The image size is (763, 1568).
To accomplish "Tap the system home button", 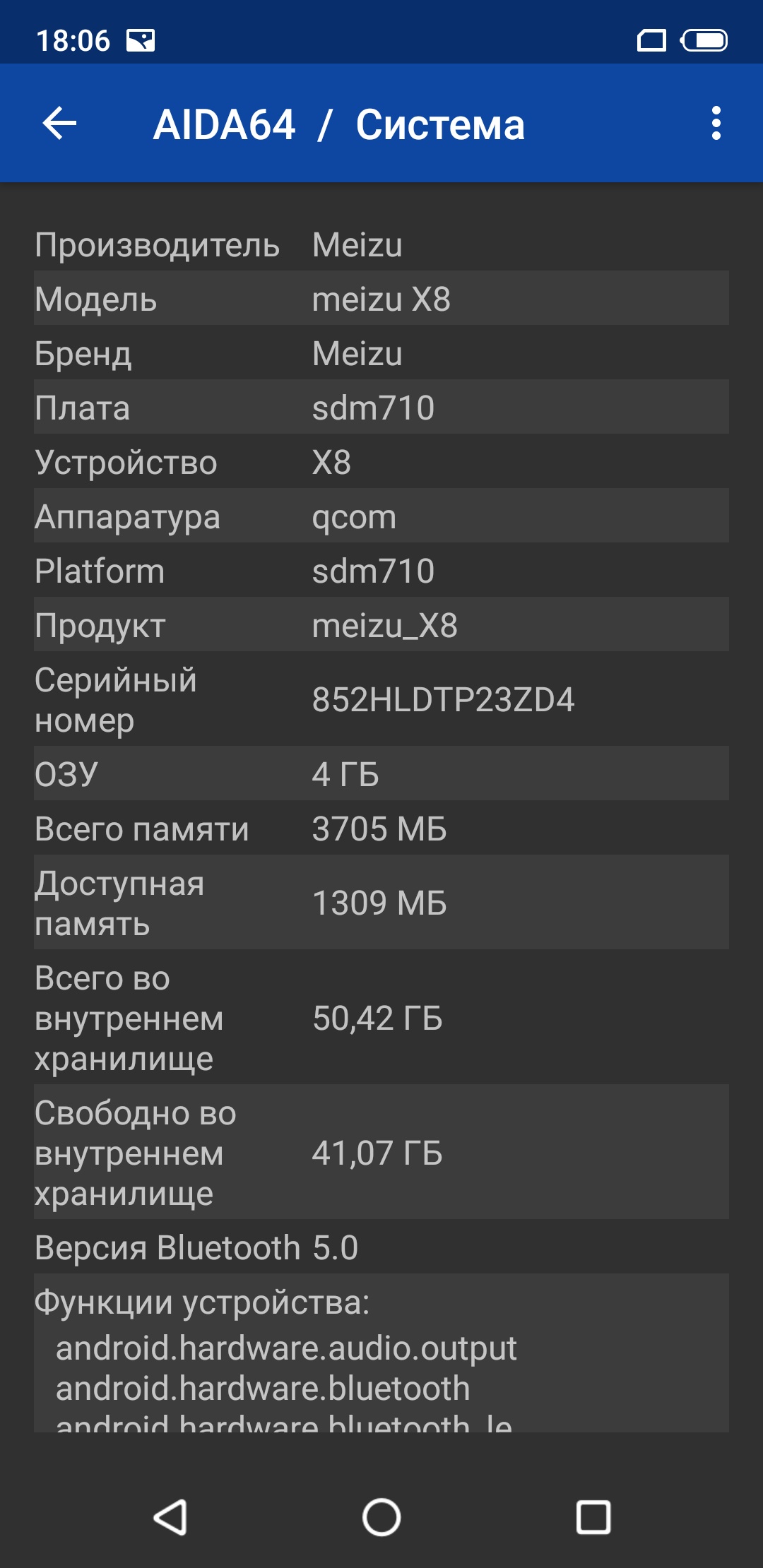I will (381, 1516).
